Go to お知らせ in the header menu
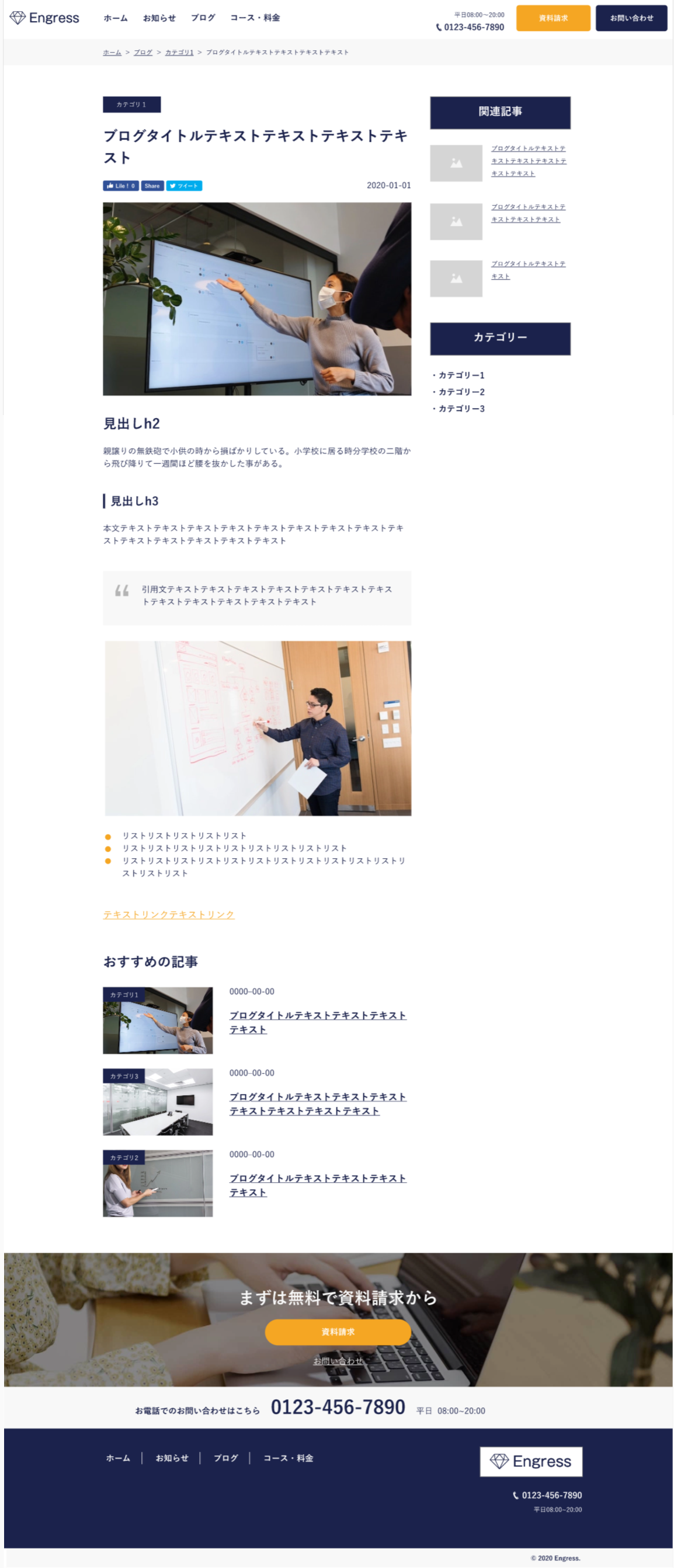Viewport: 674px width, 1568px height. 159,18
